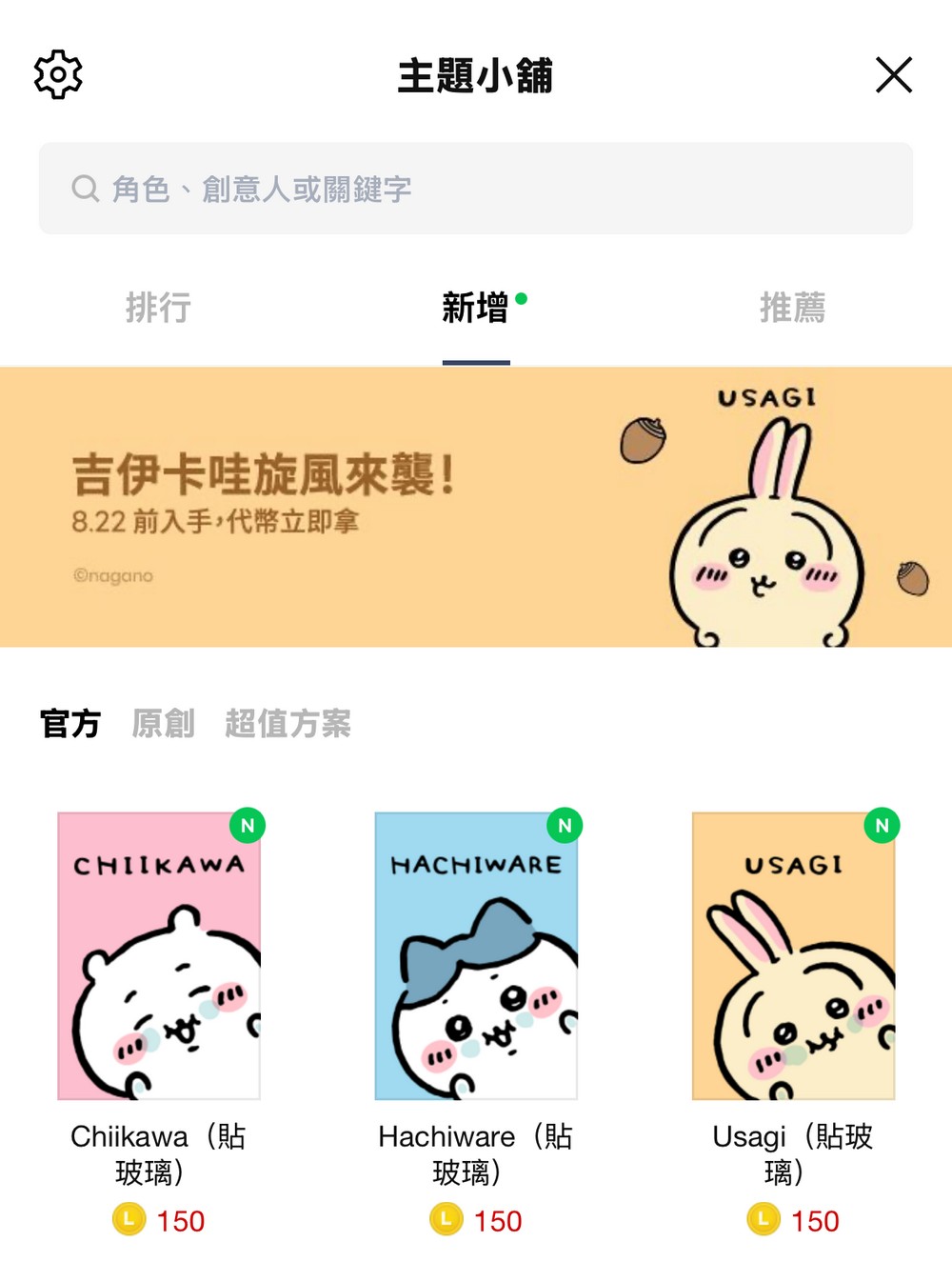Select the 新增 tab
The height and width of the screenshot is (1262, 952).
475,308
